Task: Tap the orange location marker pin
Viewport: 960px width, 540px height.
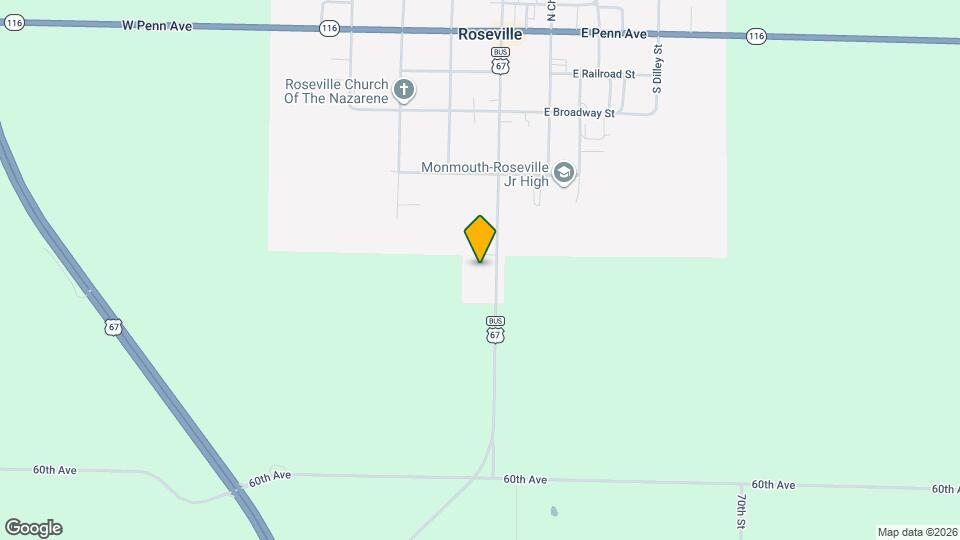Action: [480, 239]
